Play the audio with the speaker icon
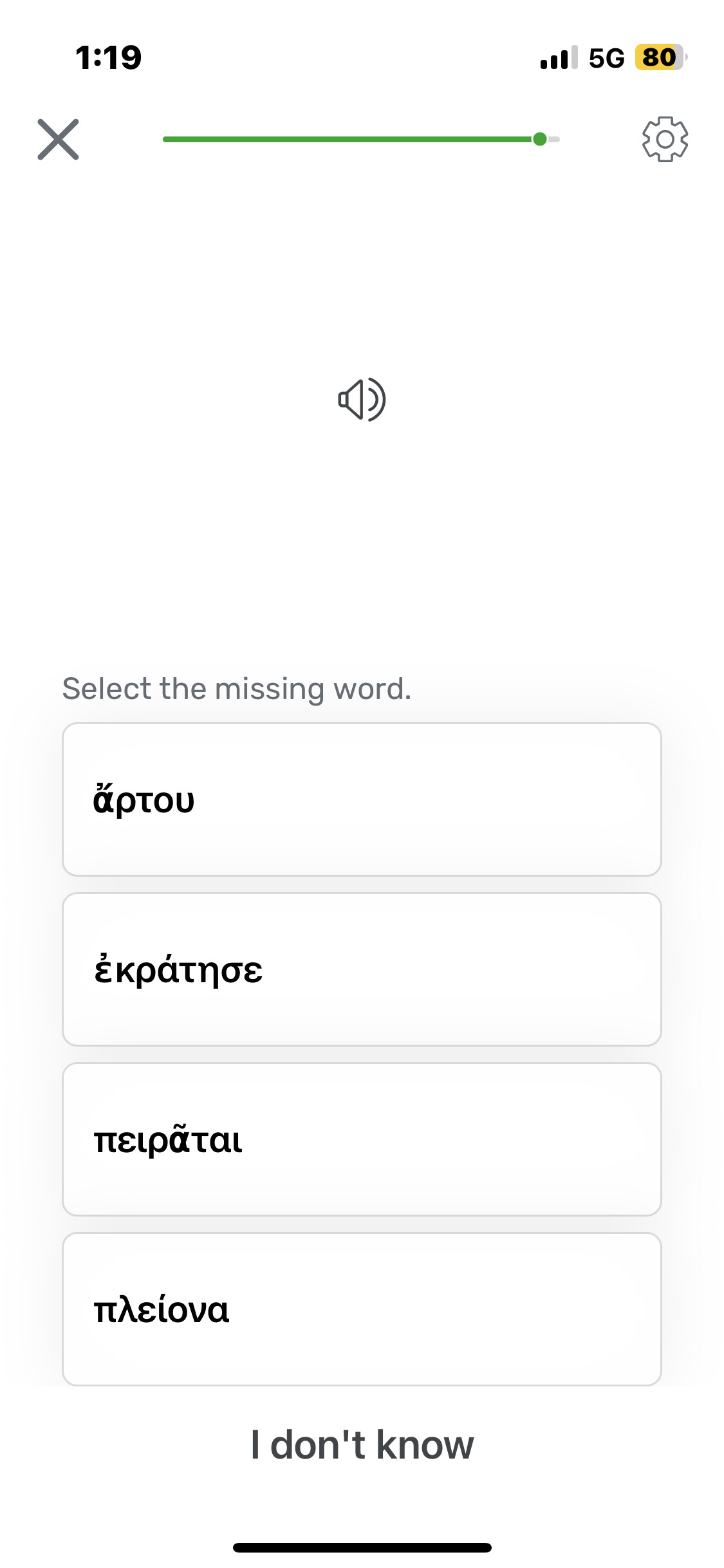Screen dimensions: 724x1568 [x=362, y=400]
